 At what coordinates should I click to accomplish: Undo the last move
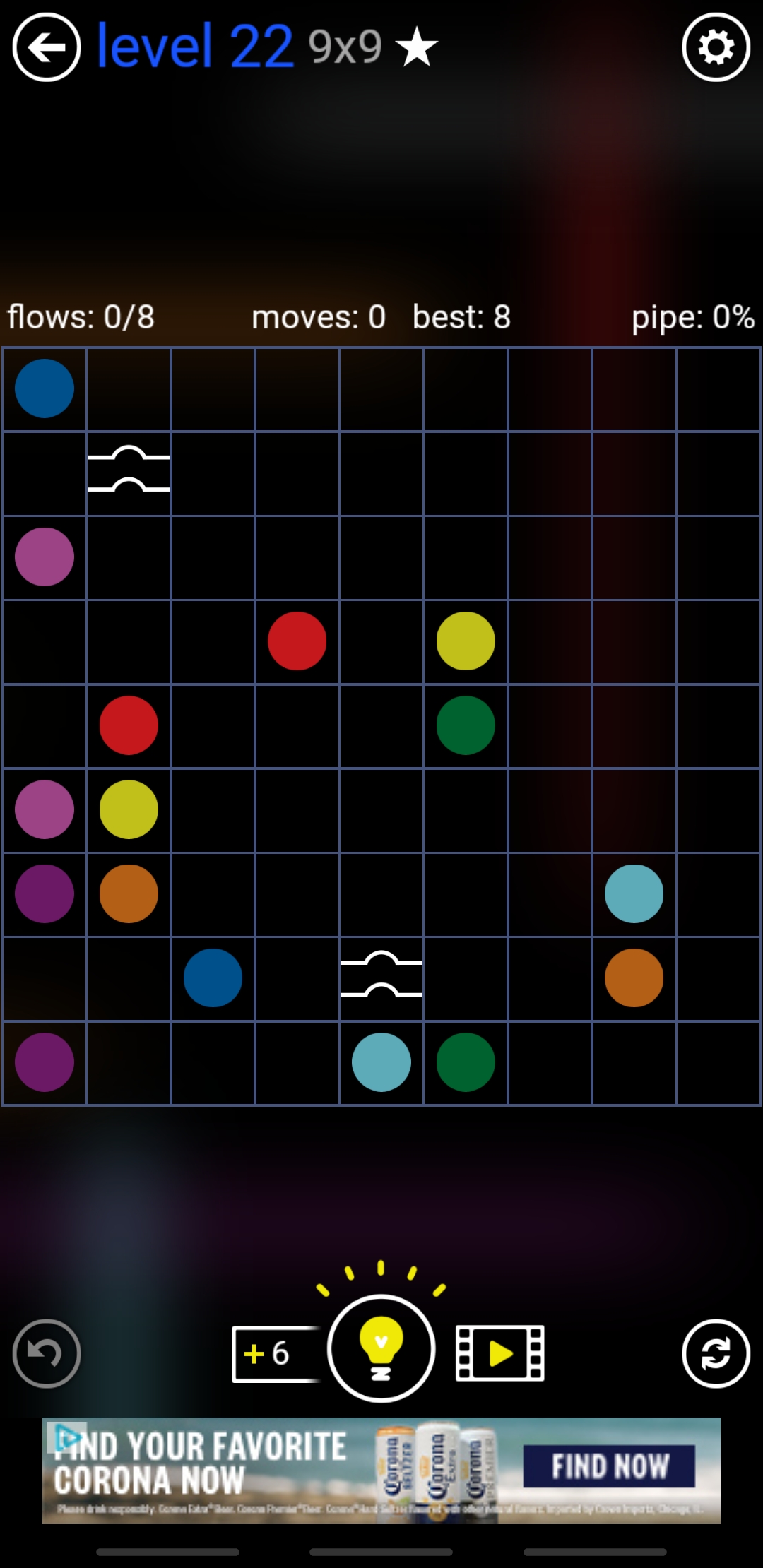[x=47, y=1353]
